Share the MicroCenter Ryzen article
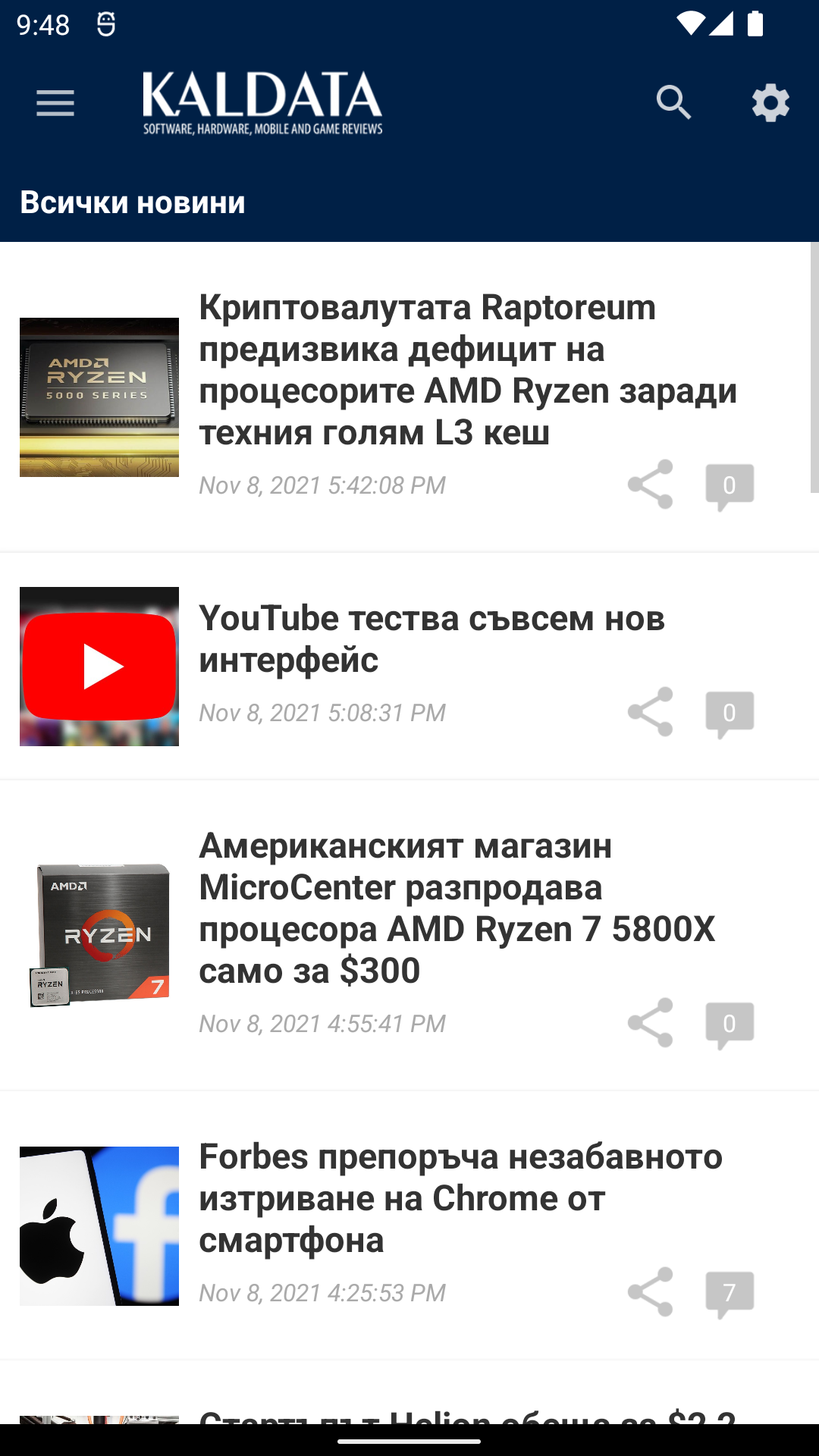 651,1023
